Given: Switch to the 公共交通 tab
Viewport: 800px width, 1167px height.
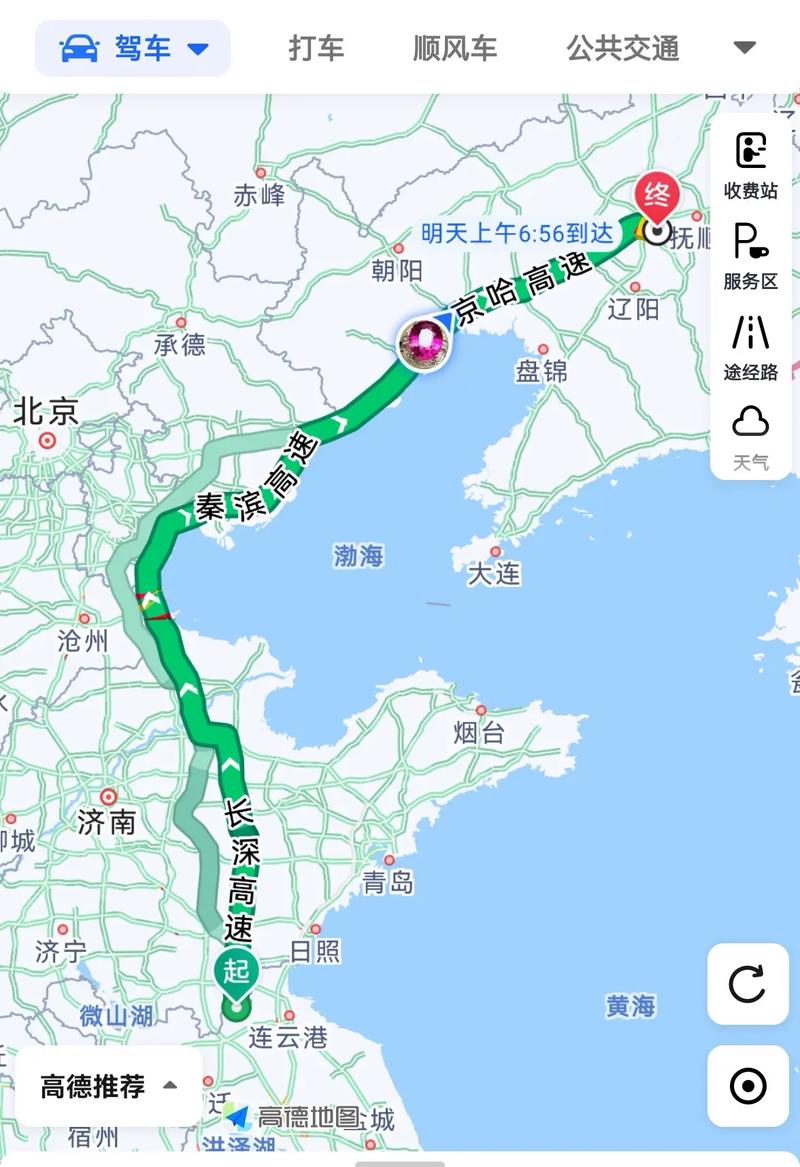Looking at the screenshot, I should 626,47.
